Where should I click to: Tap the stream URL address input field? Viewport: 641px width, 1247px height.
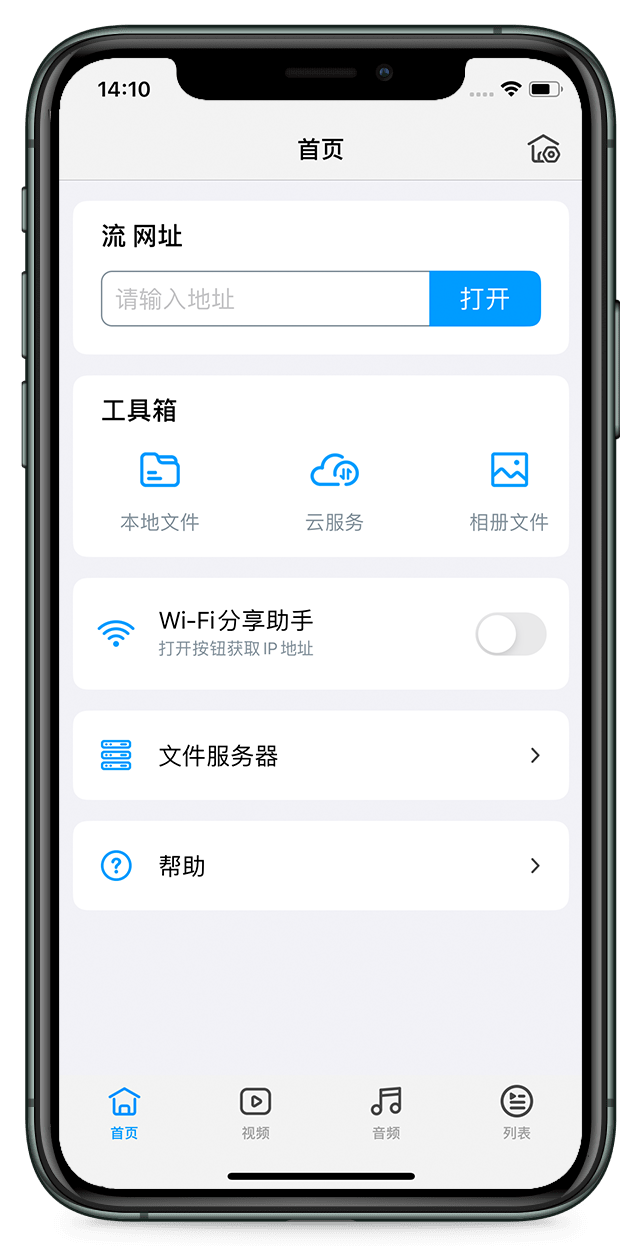tap(265, 299)
